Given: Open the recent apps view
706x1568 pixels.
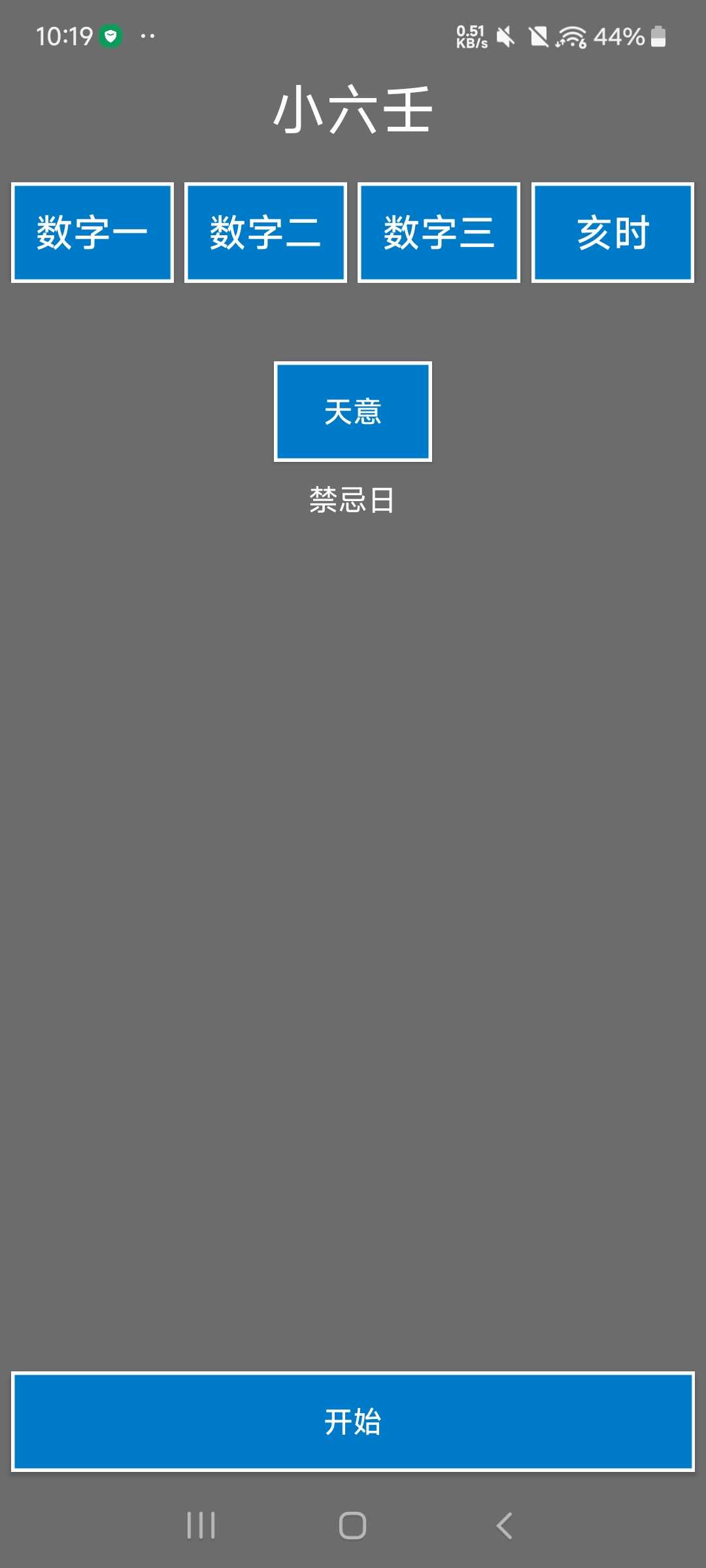Looking at the screenshot, I should pyautogui.click(x=201, y=1526).
